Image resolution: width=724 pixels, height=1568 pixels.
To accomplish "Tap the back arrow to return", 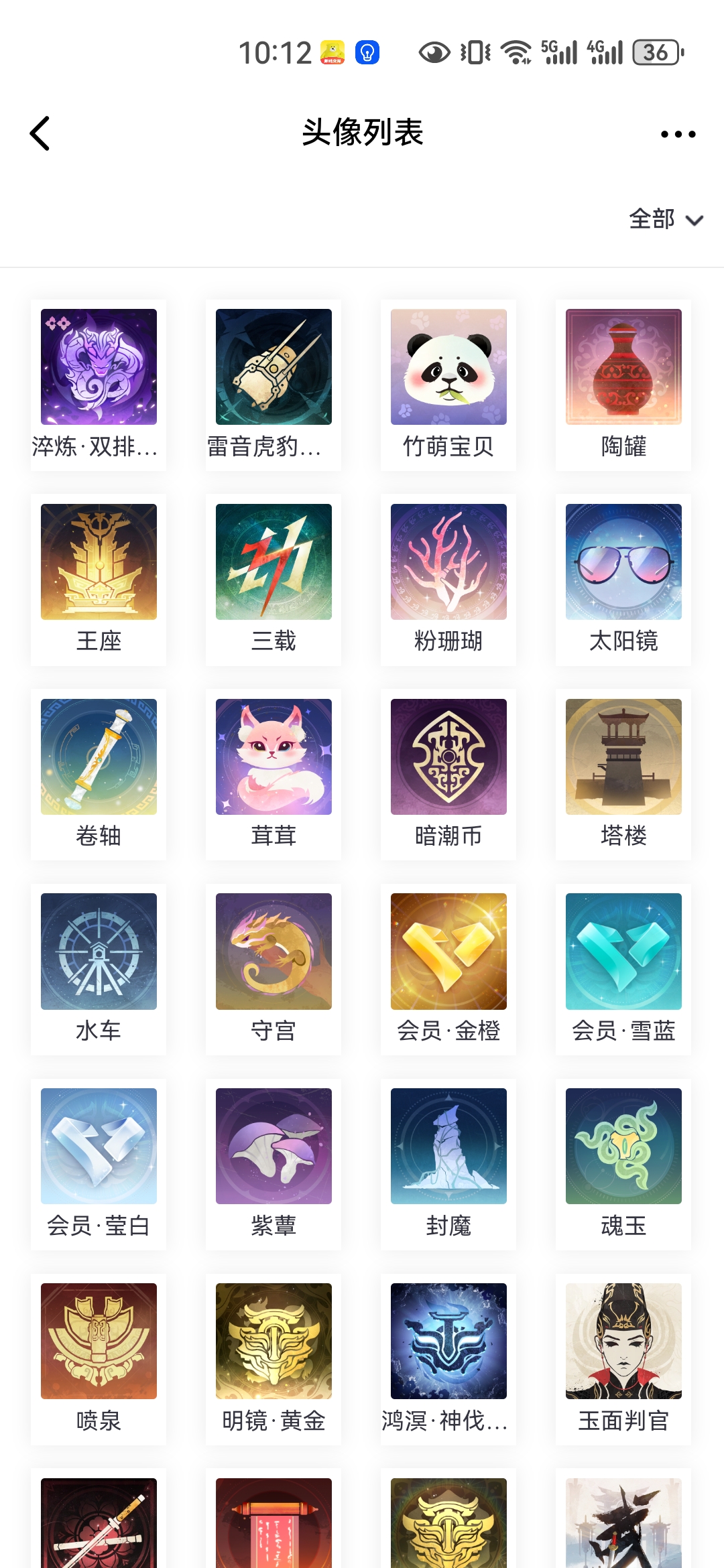I will coord(40,132).
